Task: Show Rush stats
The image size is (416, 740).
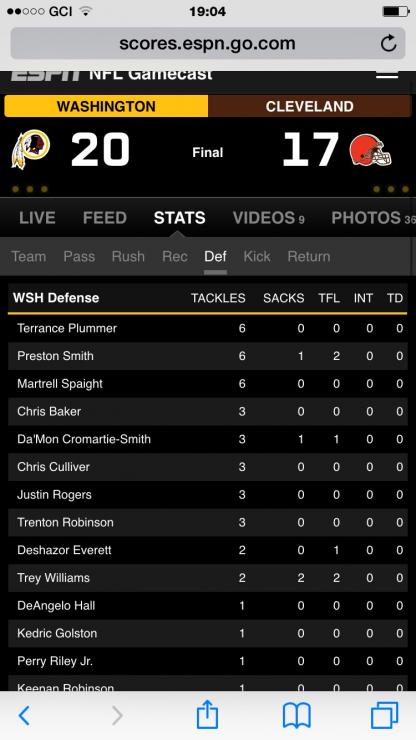Action: [x=128, y=256]
